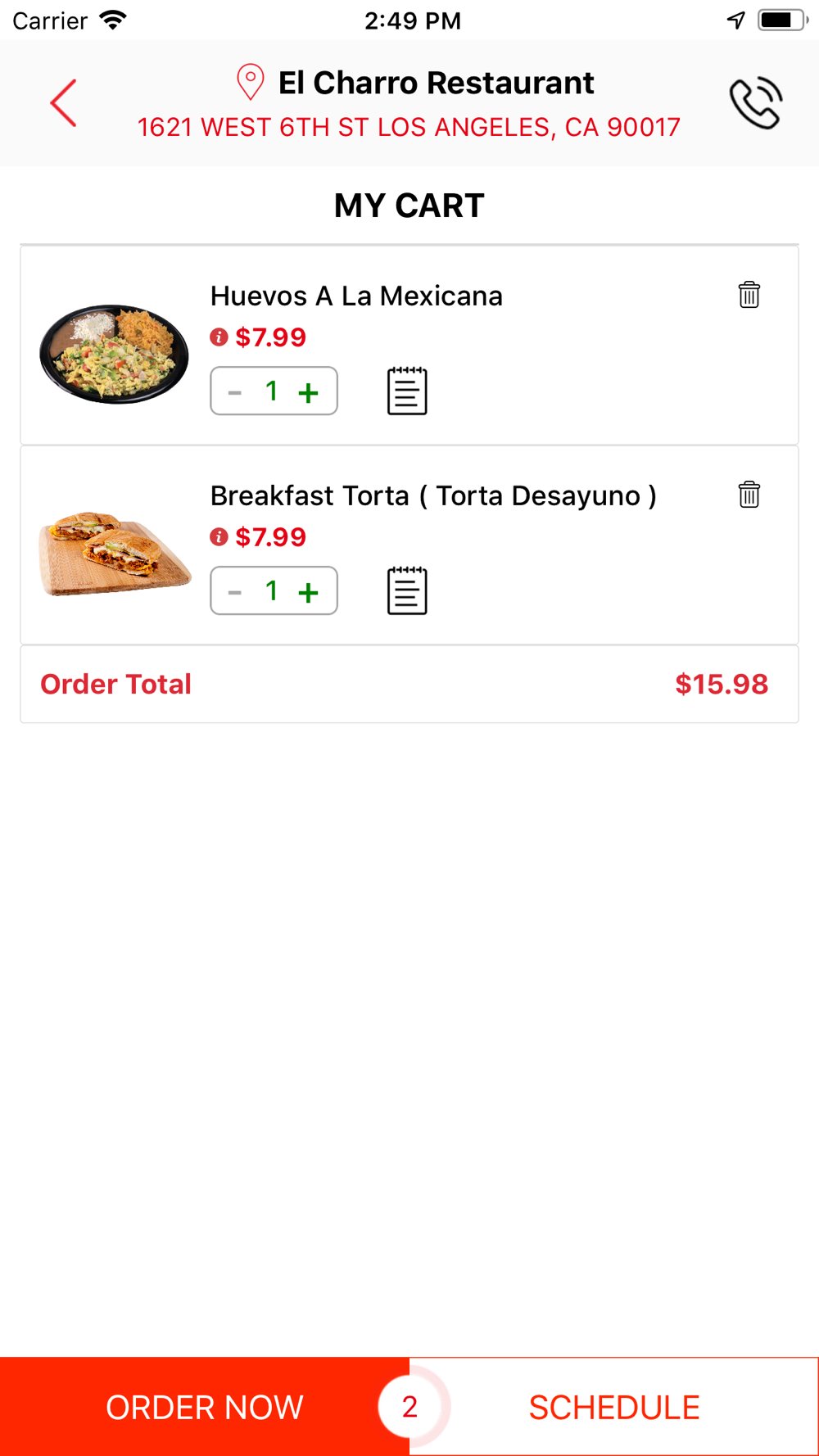819x1456 pixels.
Task: View price info for Huevos A La Mexicana
Action: tap(219, 337)
